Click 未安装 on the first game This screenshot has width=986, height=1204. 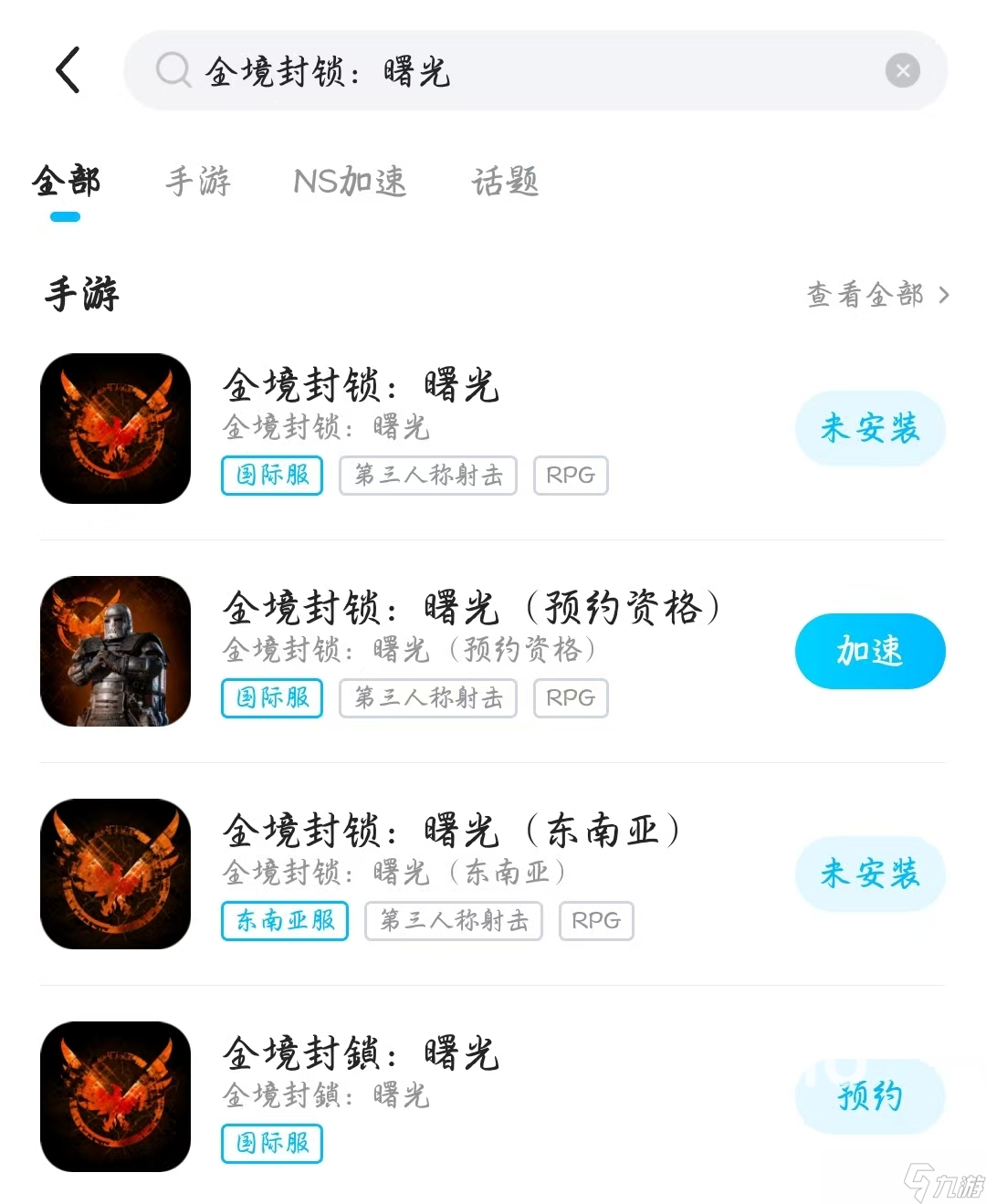tap(869, 429)
